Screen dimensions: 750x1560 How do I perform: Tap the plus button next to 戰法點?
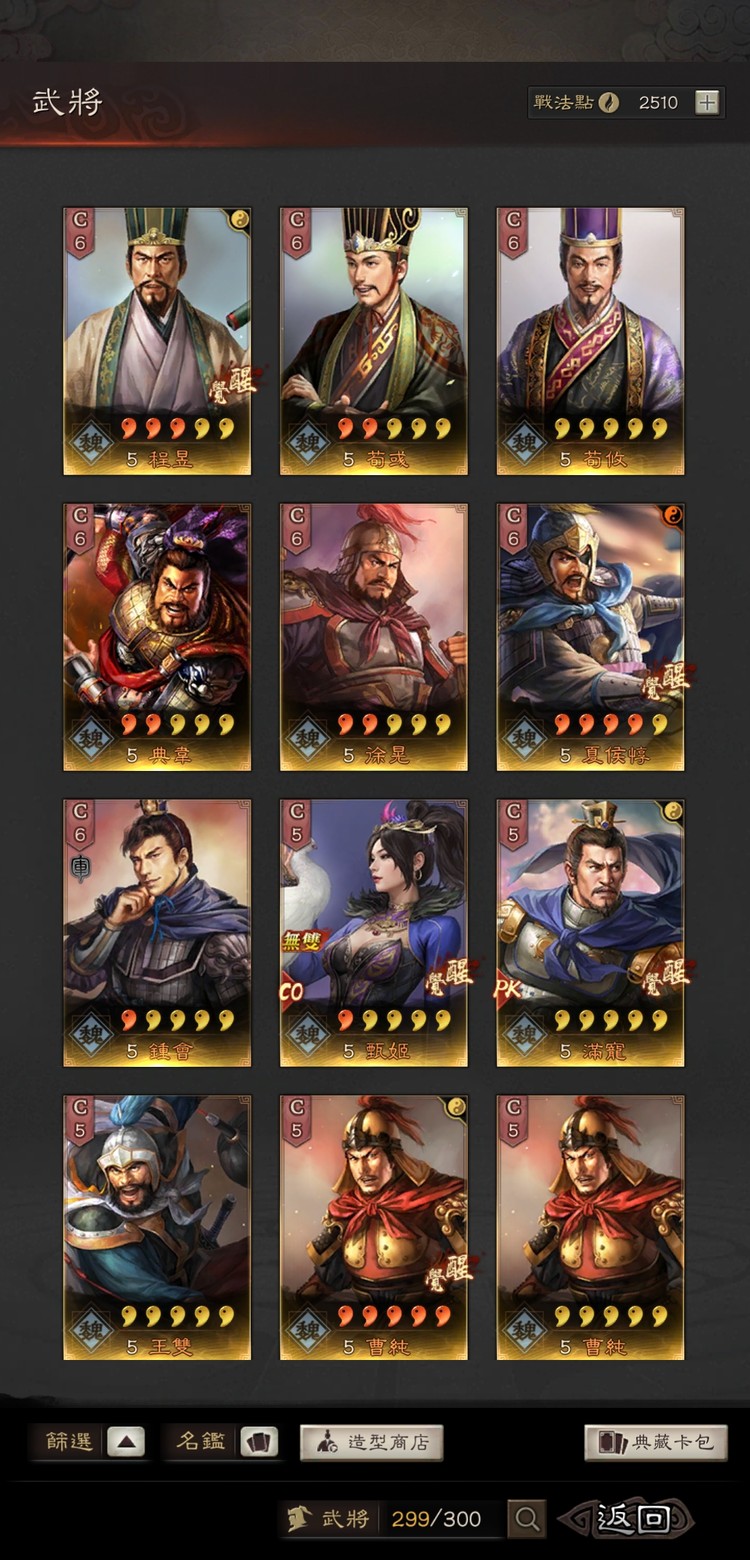click(x=707, y=102)
